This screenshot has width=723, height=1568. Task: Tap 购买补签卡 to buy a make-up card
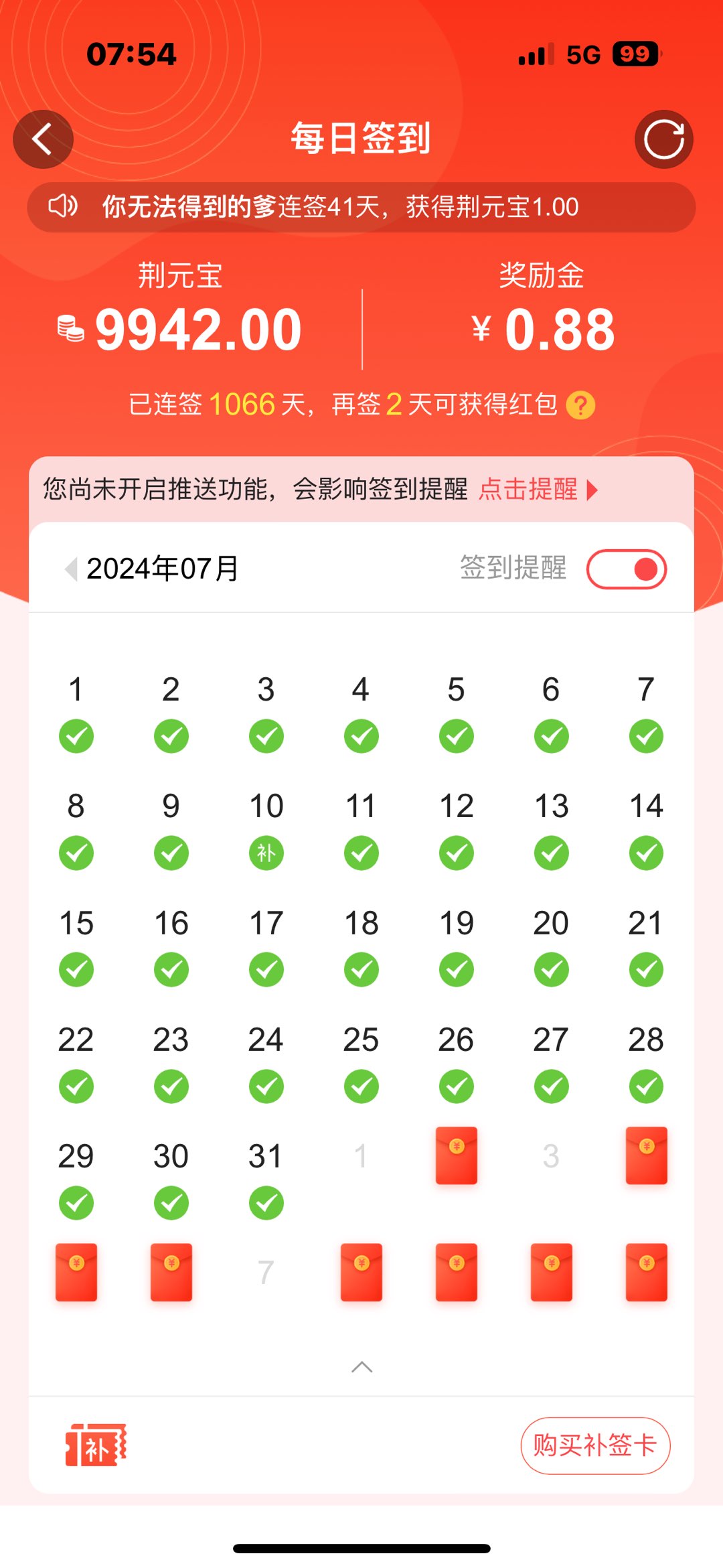coord(595,1445)
